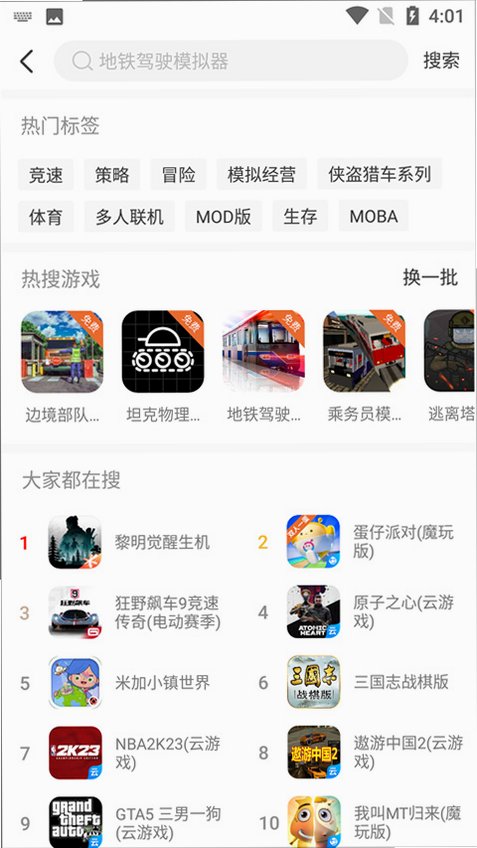Select the MOD版 tag
This screenshot has height=848, width=477.
223,216
